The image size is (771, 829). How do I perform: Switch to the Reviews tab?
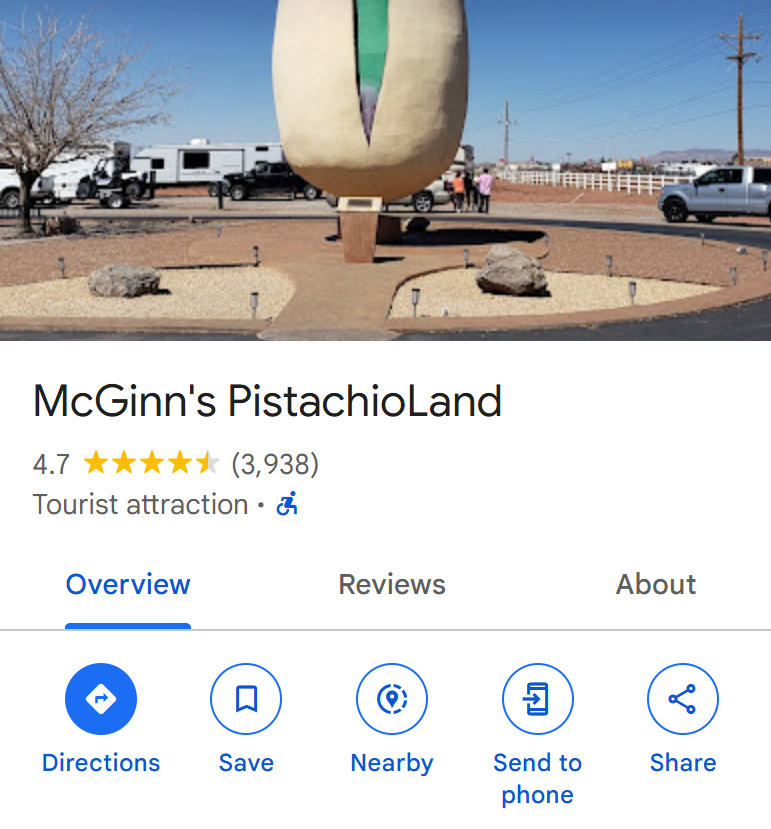392,585
